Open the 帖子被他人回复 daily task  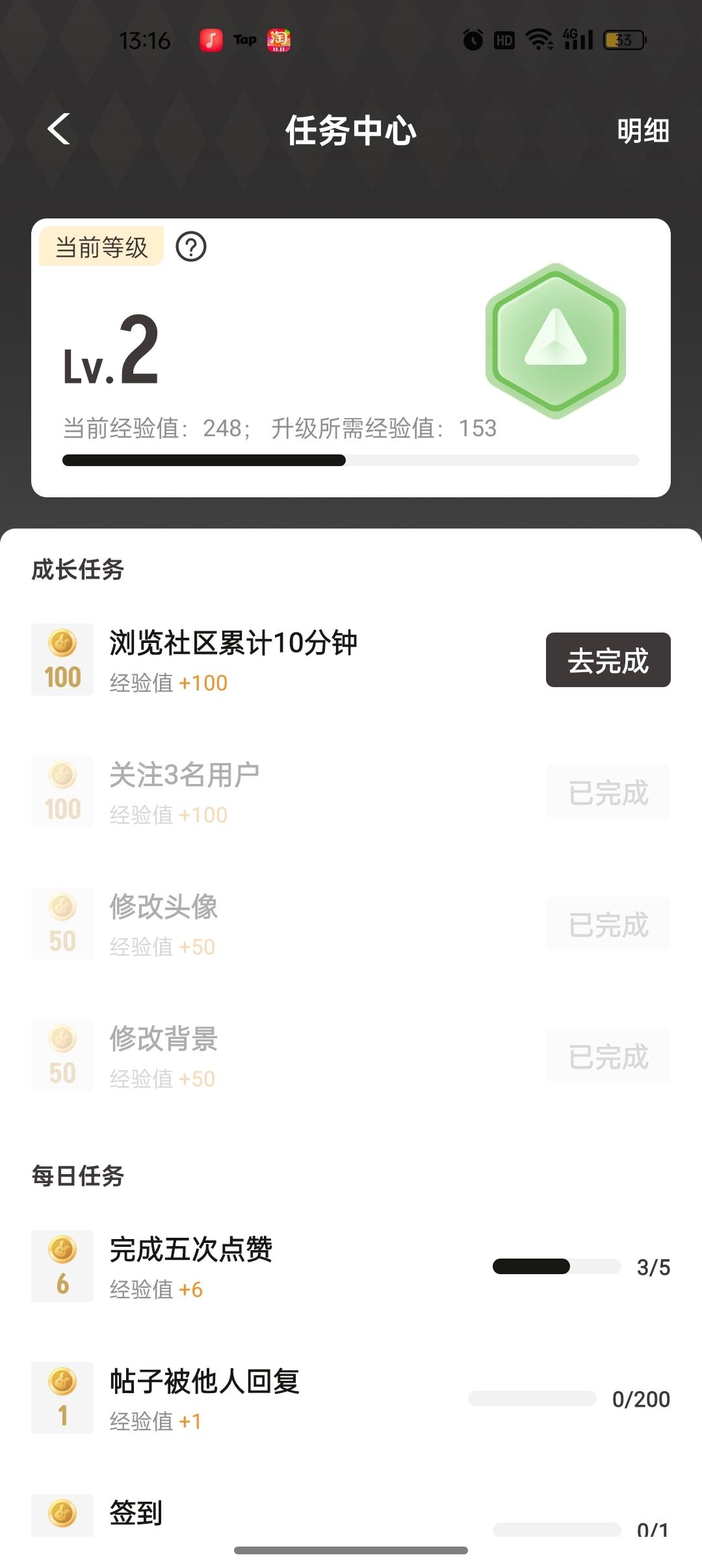pos(204,1382)
